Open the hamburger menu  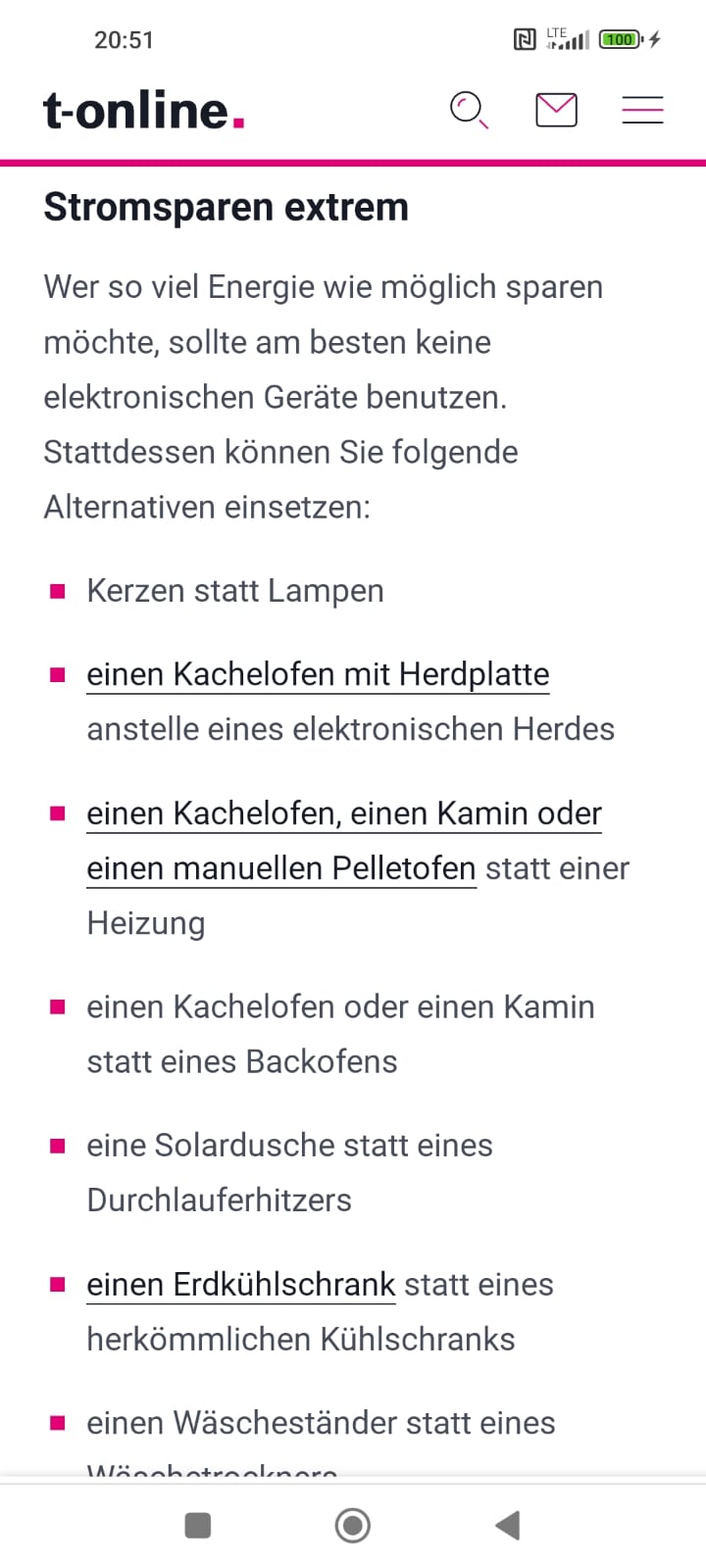pos(643,110)
